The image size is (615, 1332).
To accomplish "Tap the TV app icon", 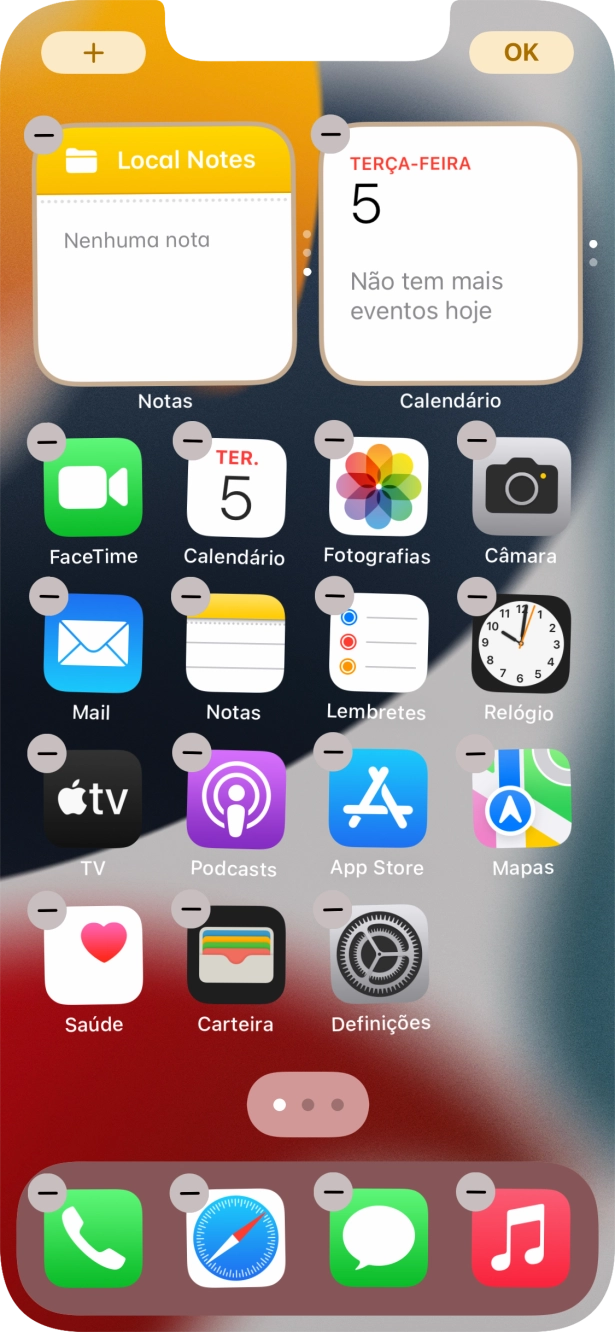I will (93, 799).
